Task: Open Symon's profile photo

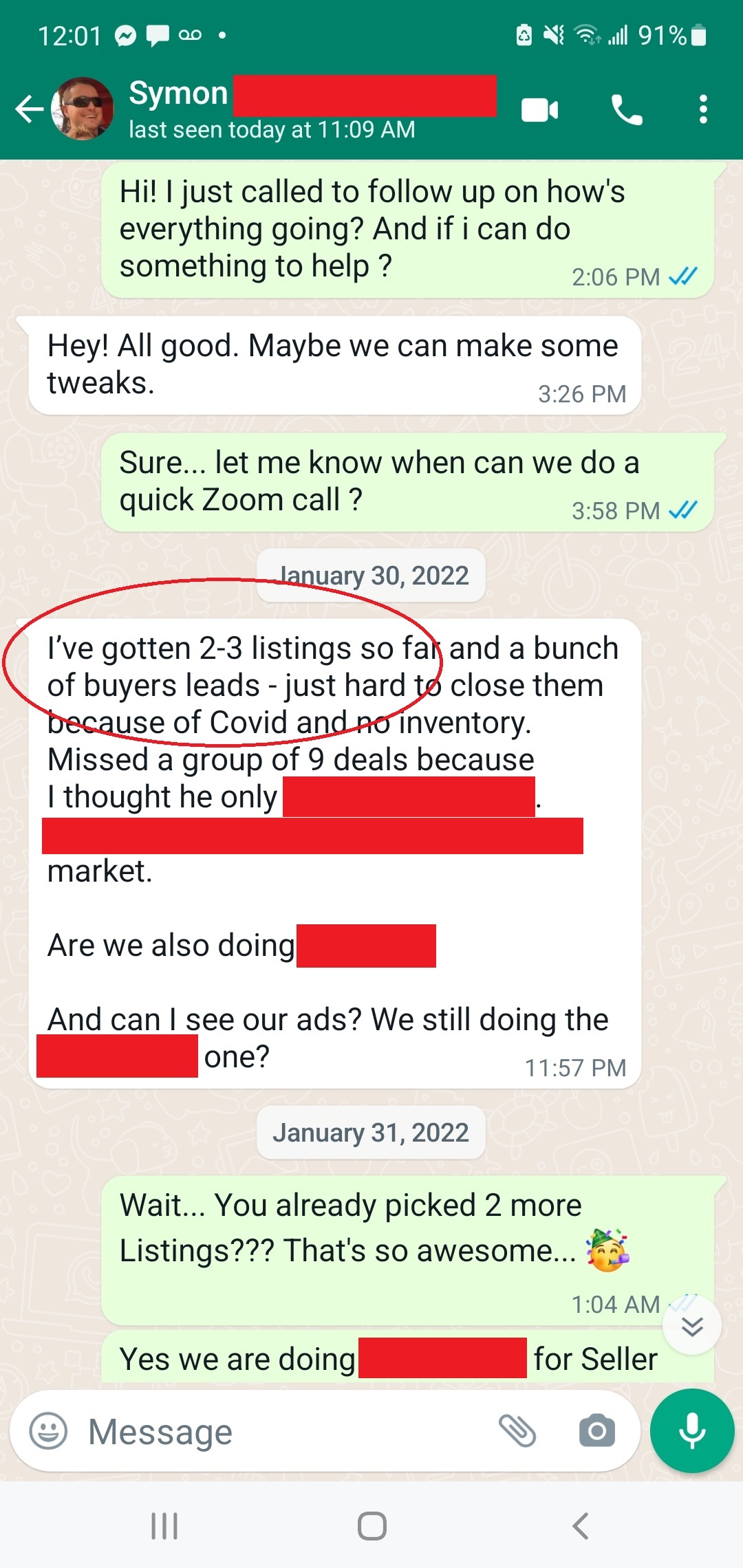Action: [x=83, y=109]
